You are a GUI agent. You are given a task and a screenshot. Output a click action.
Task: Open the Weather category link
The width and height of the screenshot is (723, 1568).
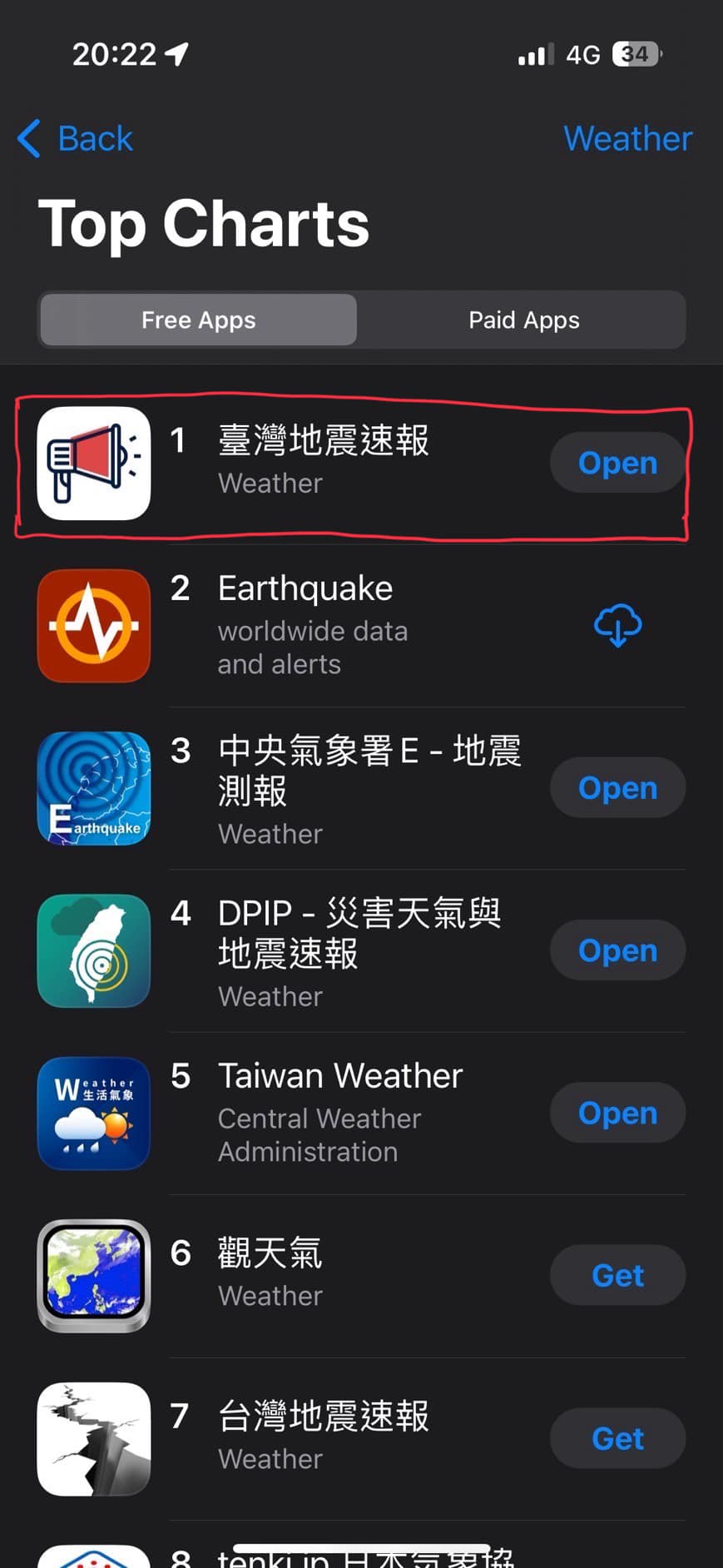(x=627, y=138)
